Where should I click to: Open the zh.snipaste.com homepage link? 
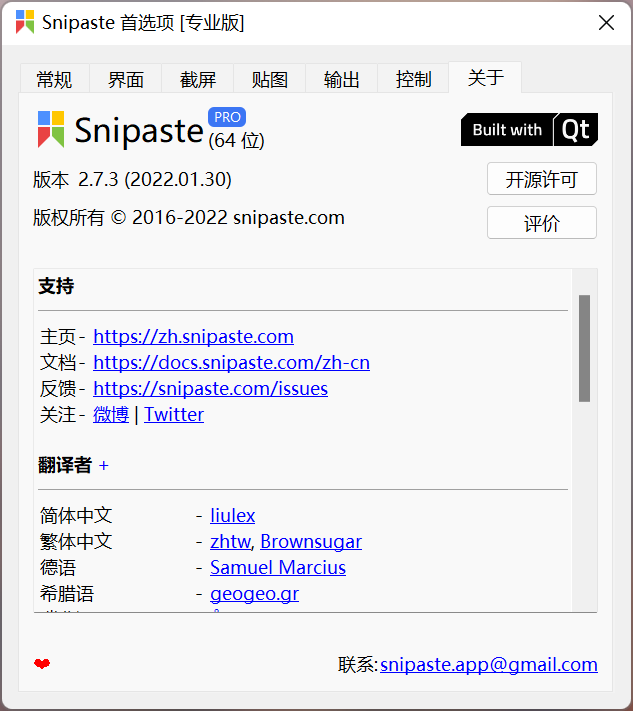click(x=193, y=337)
